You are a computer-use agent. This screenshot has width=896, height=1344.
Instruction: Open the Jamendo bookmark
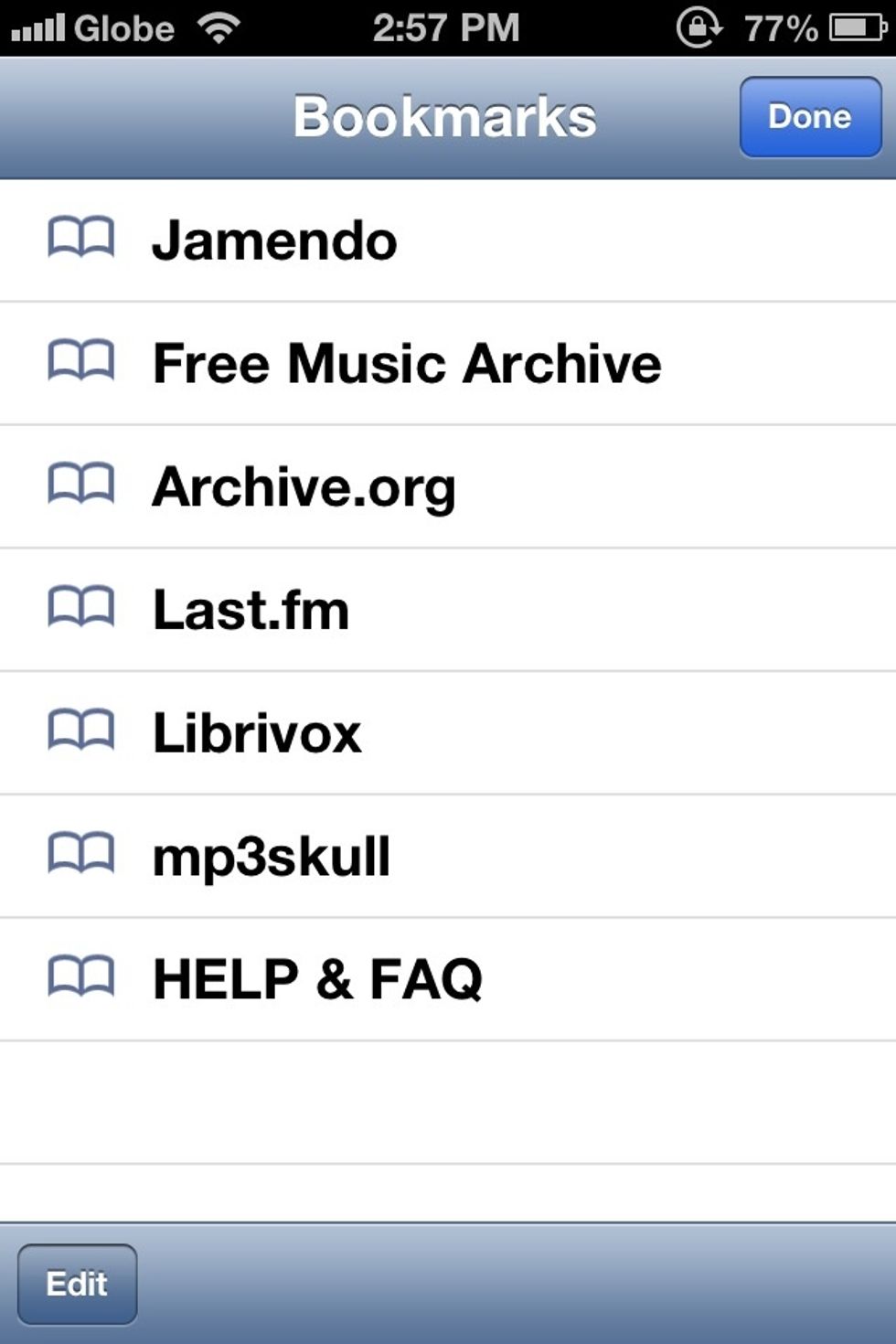274,240
